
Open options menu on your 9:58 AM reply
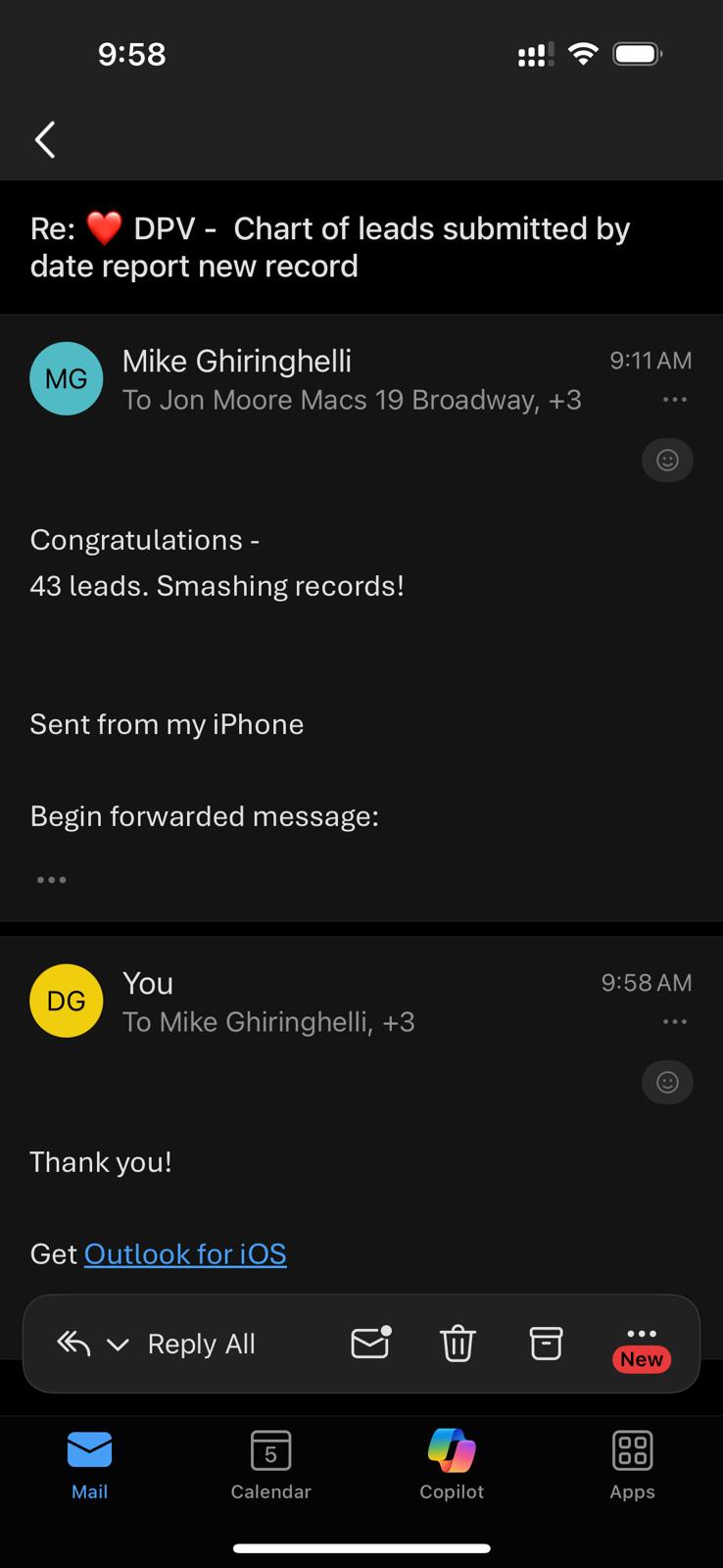coord(674,1021)
